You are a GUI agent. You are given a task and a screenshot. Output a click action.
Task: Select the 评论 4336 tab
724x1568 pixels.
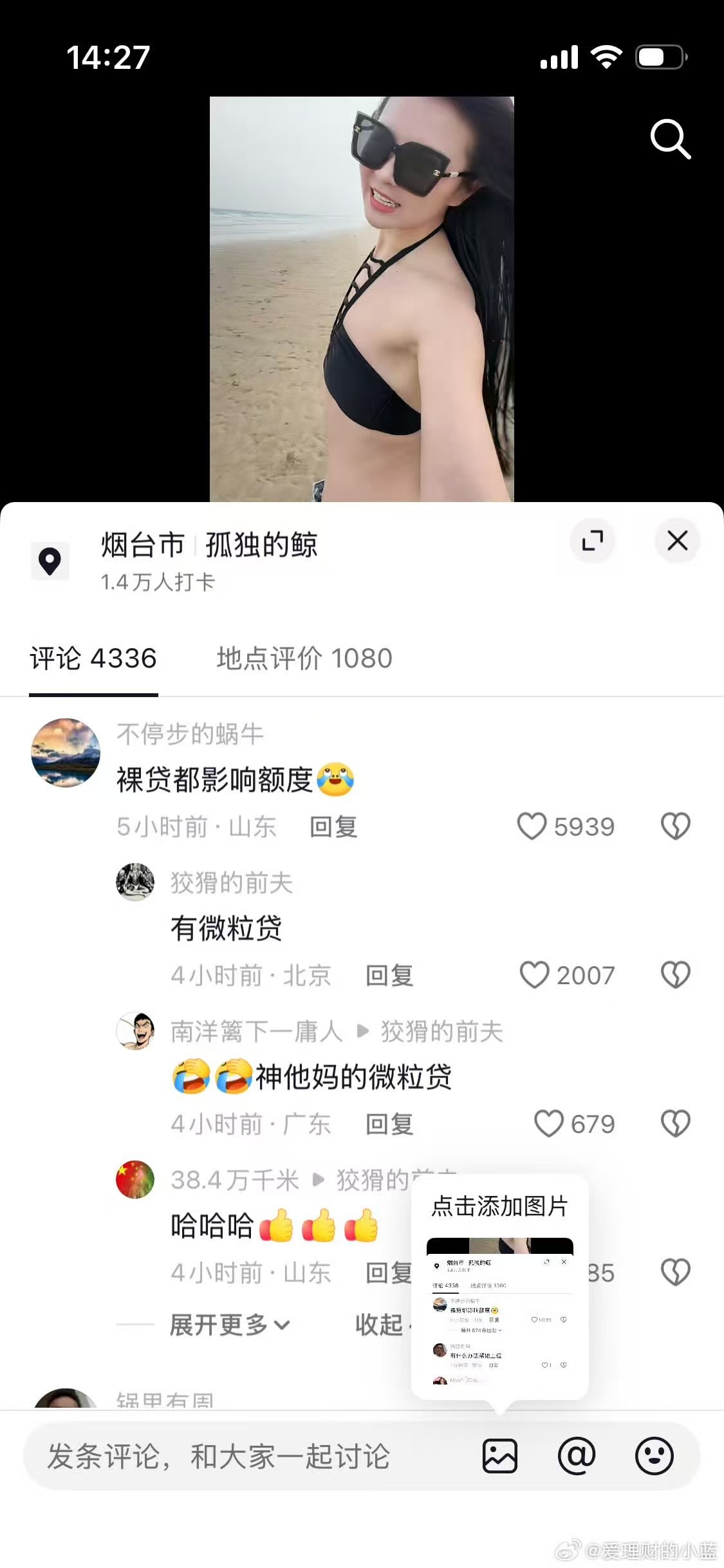93,658
